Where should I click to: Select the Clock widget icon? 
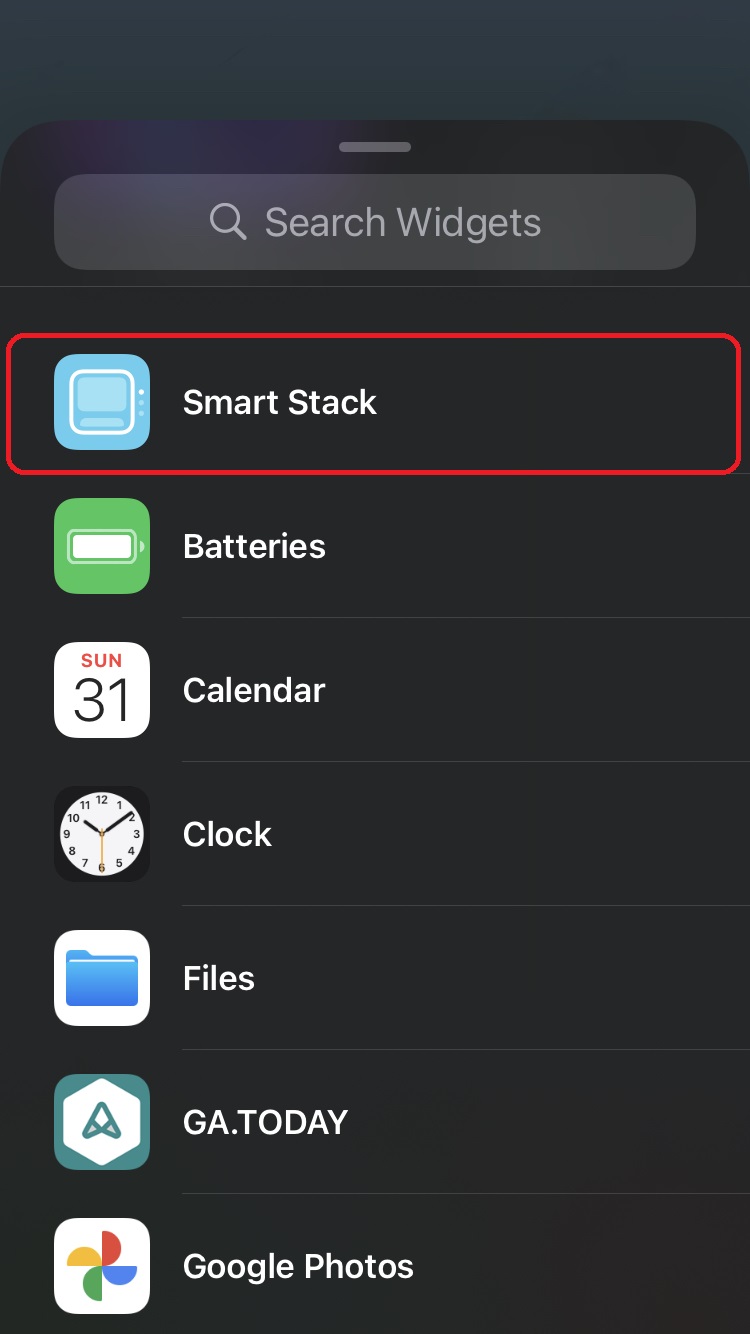[101, 834]
